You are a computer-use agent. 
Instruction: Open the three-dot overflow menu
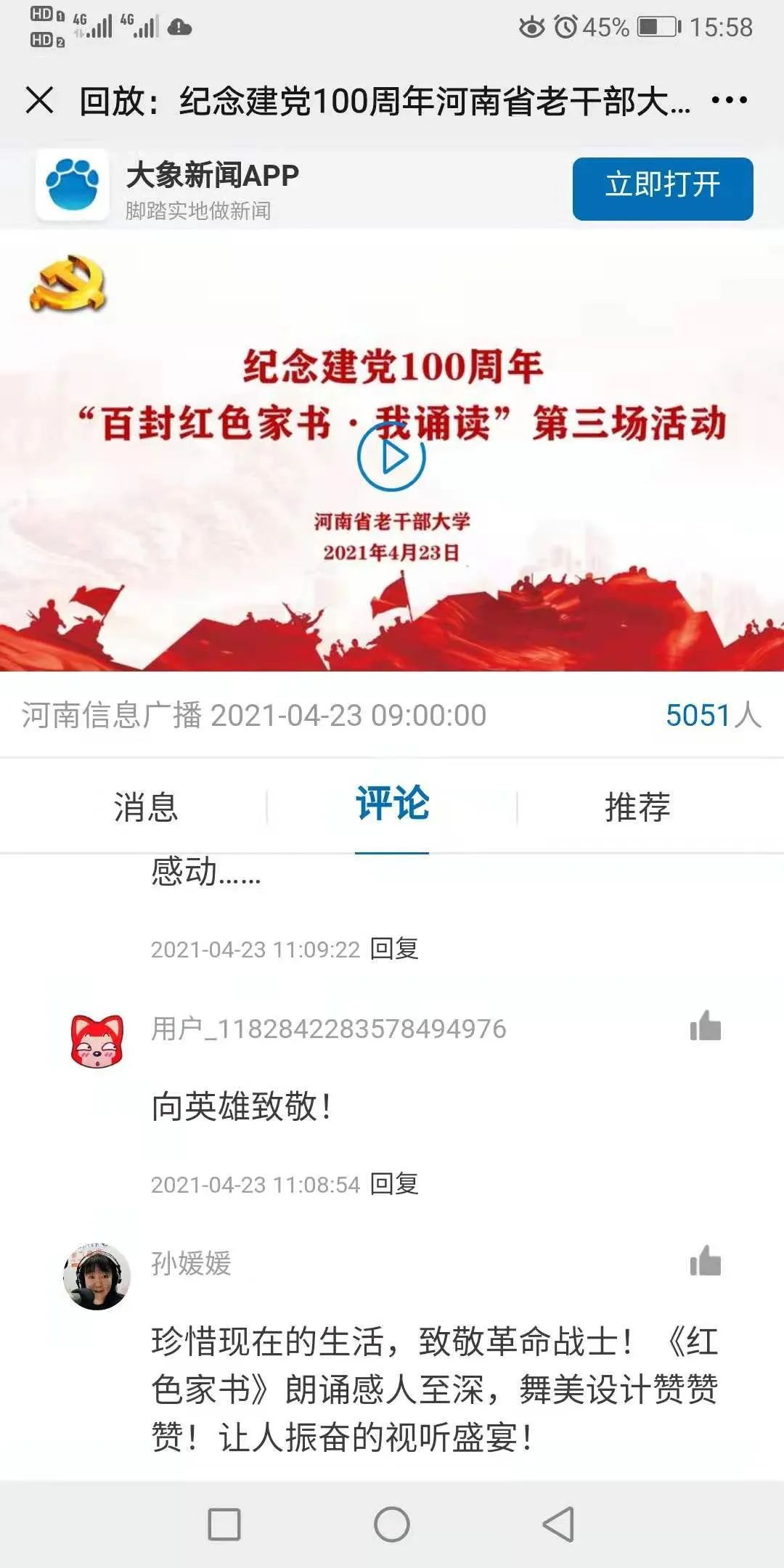(729, 100)
